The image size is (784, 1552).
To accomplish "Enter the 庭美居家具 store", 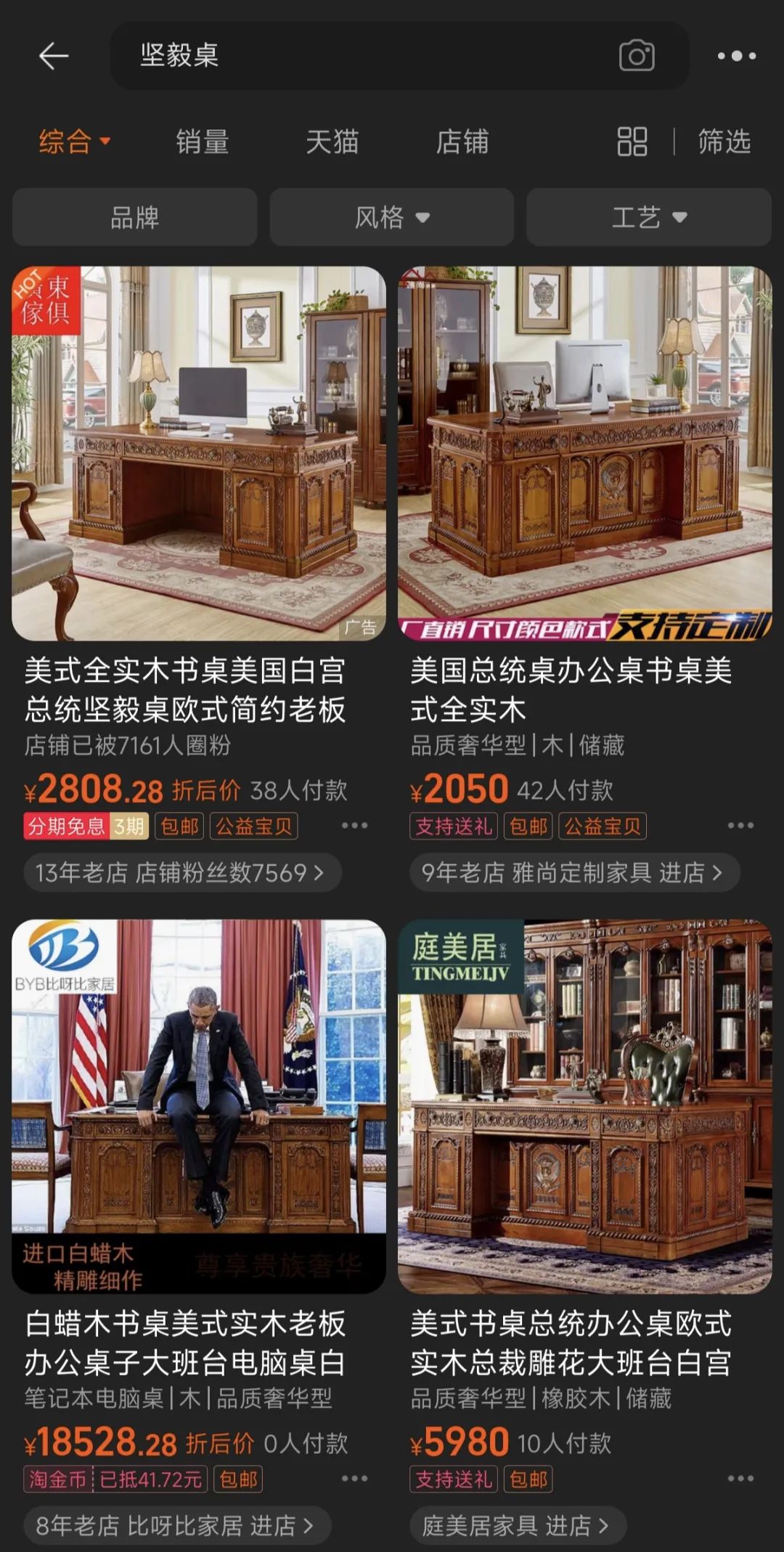I will (x=517, y=1525).
